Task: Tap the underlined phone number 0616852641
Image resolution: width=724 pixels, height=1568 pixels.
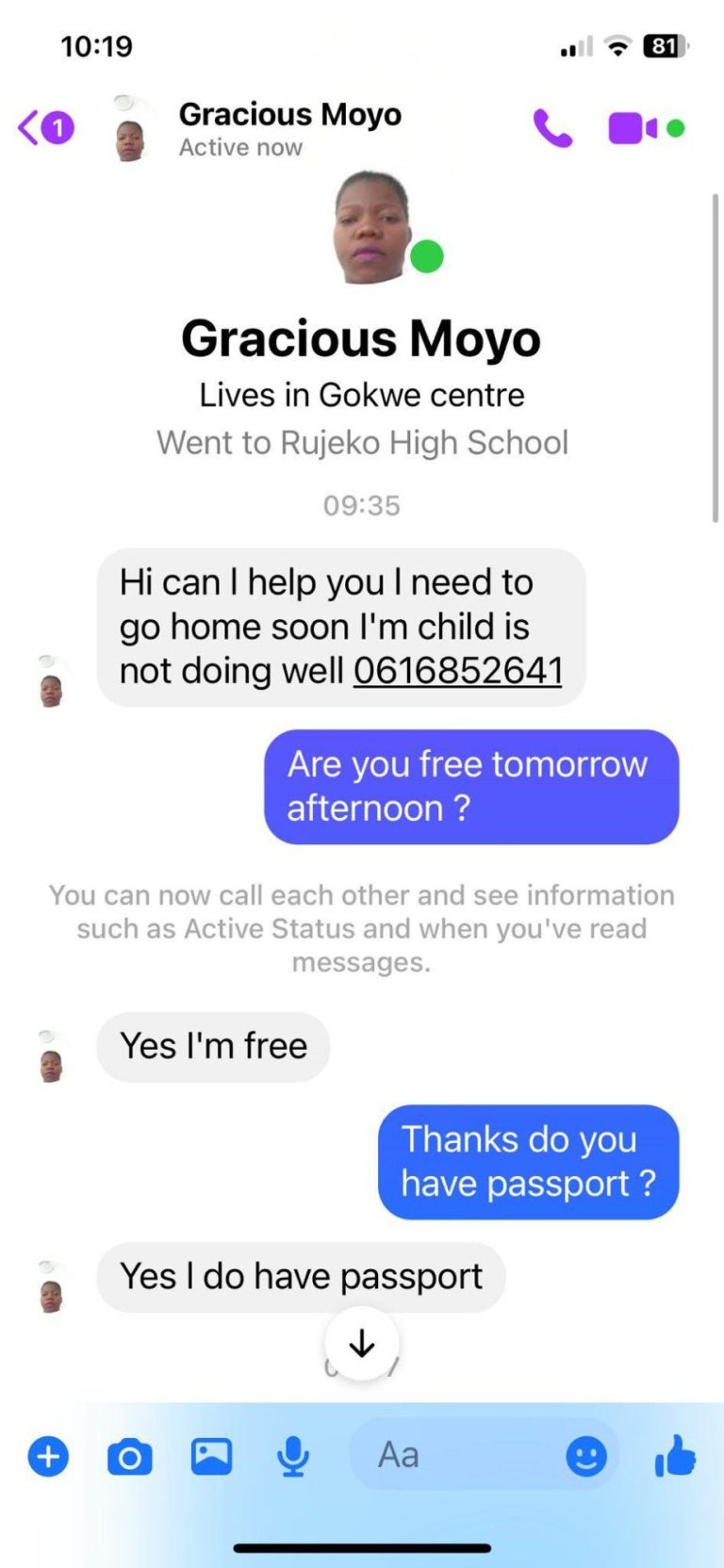Action: click(x=458, y=671)
